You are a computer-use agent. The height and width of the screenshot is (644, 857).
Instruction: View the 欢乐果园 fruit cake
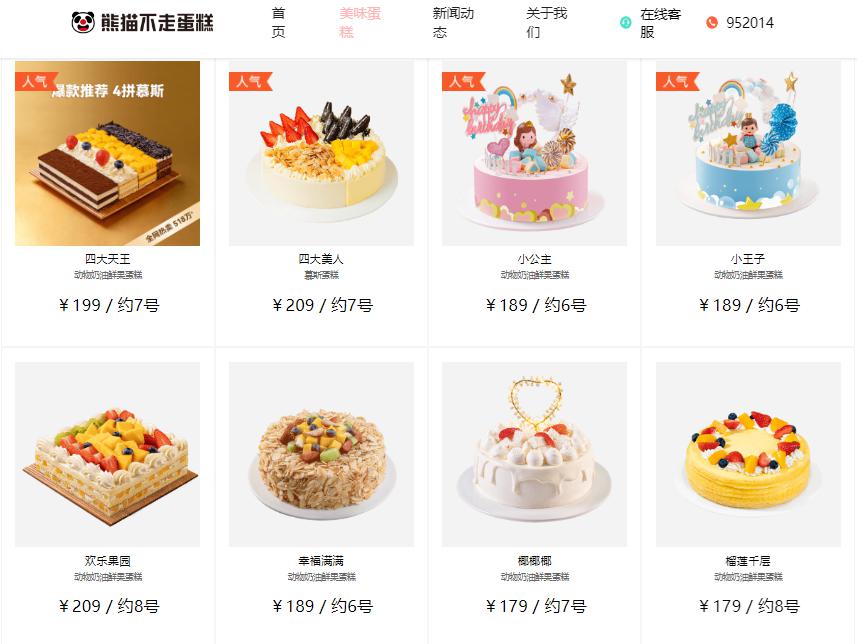click(x=107, y=454)
